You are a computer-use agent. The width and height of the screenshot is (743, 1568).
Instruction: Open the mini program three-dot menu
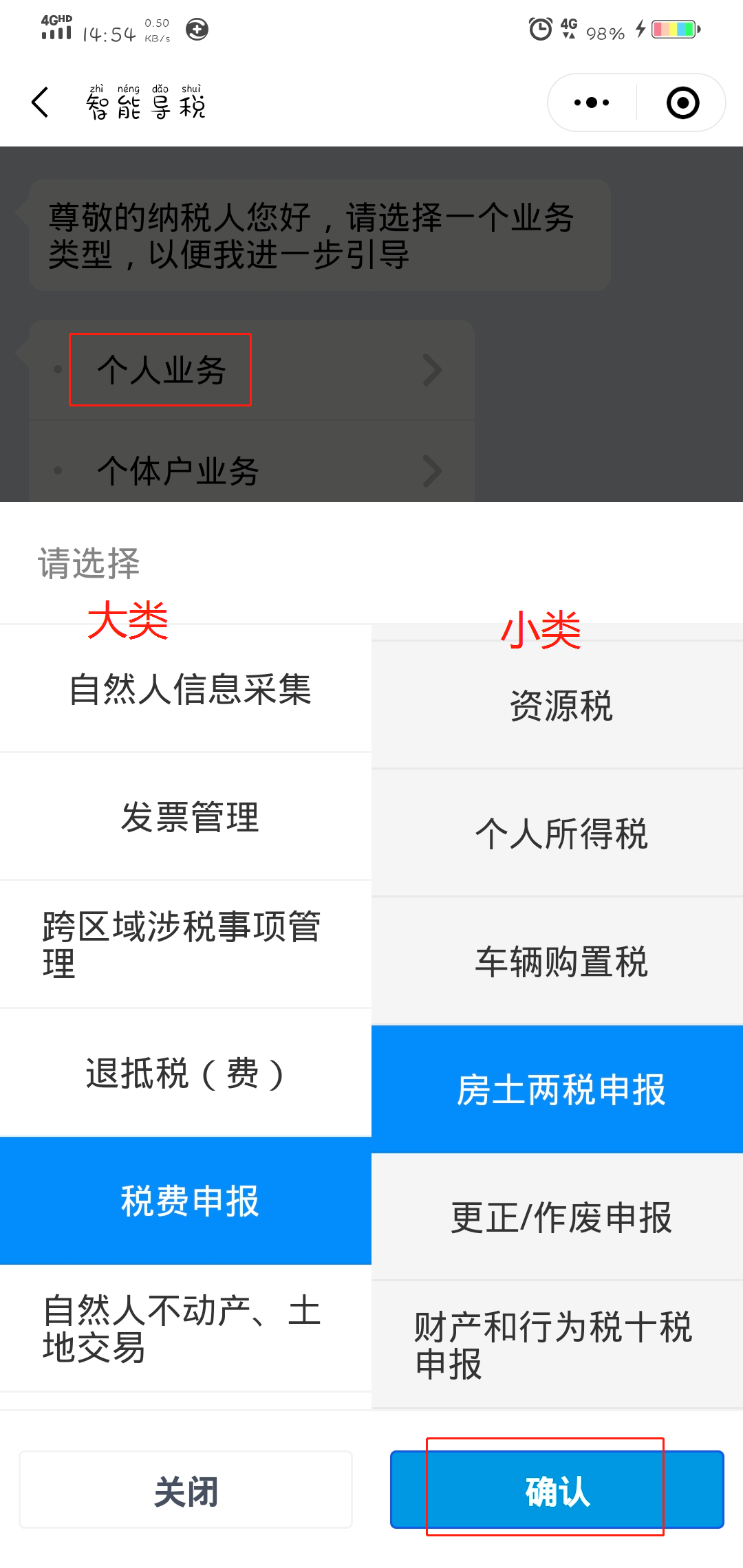coord(592,102)
